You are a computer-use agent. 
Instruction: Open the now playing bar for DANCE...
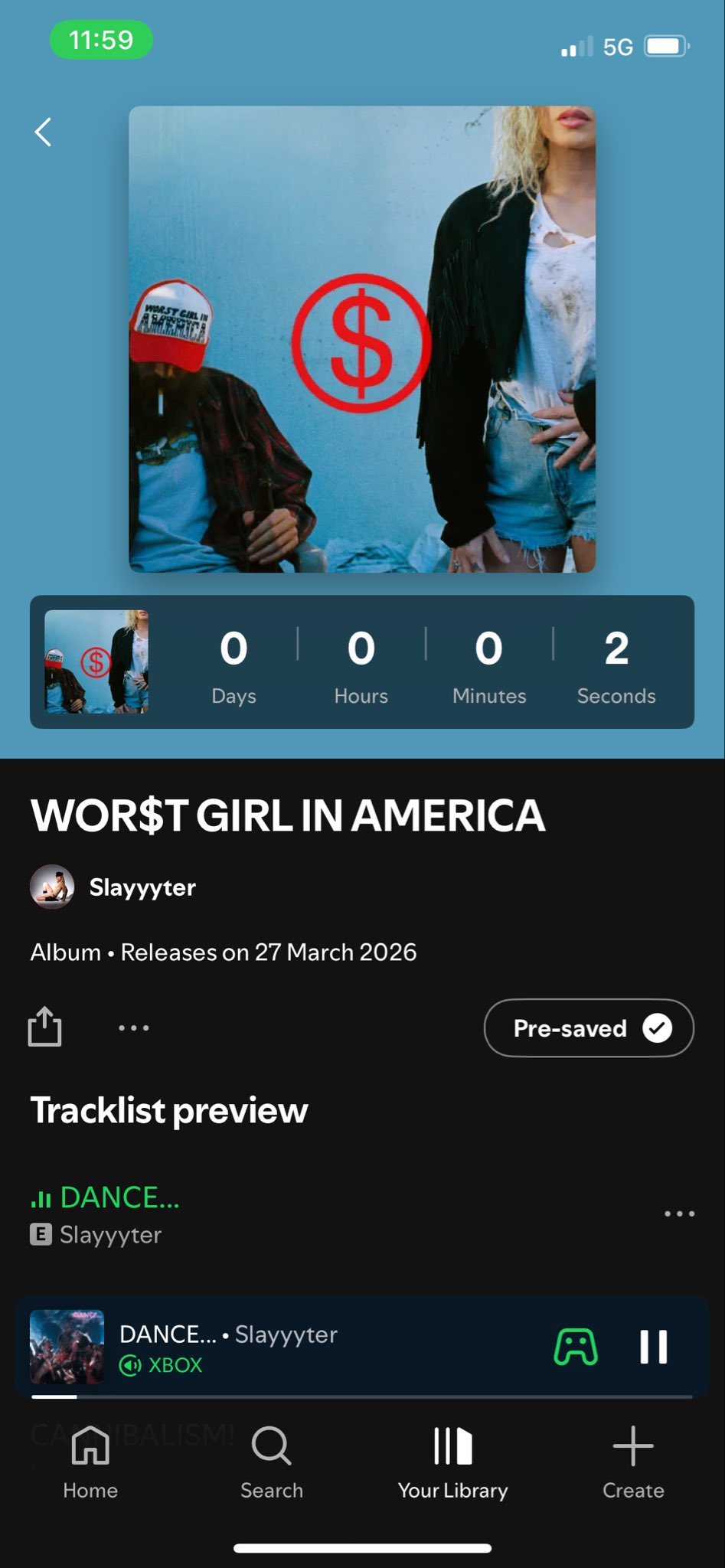[x=306, y=1347]
